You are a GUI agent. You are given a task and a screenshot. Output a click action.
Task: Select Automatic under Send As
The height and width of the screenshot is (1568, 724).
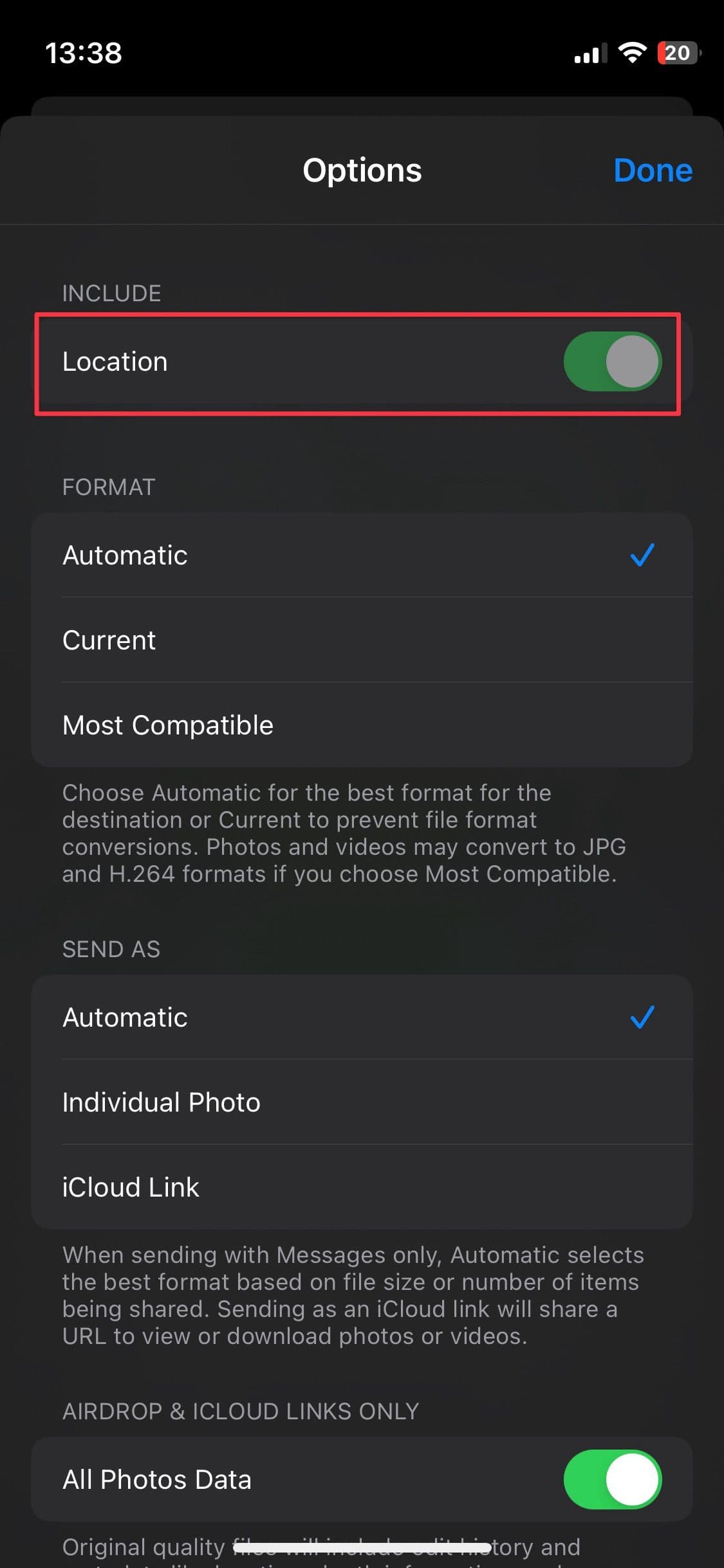click(x=360, y=1018)
